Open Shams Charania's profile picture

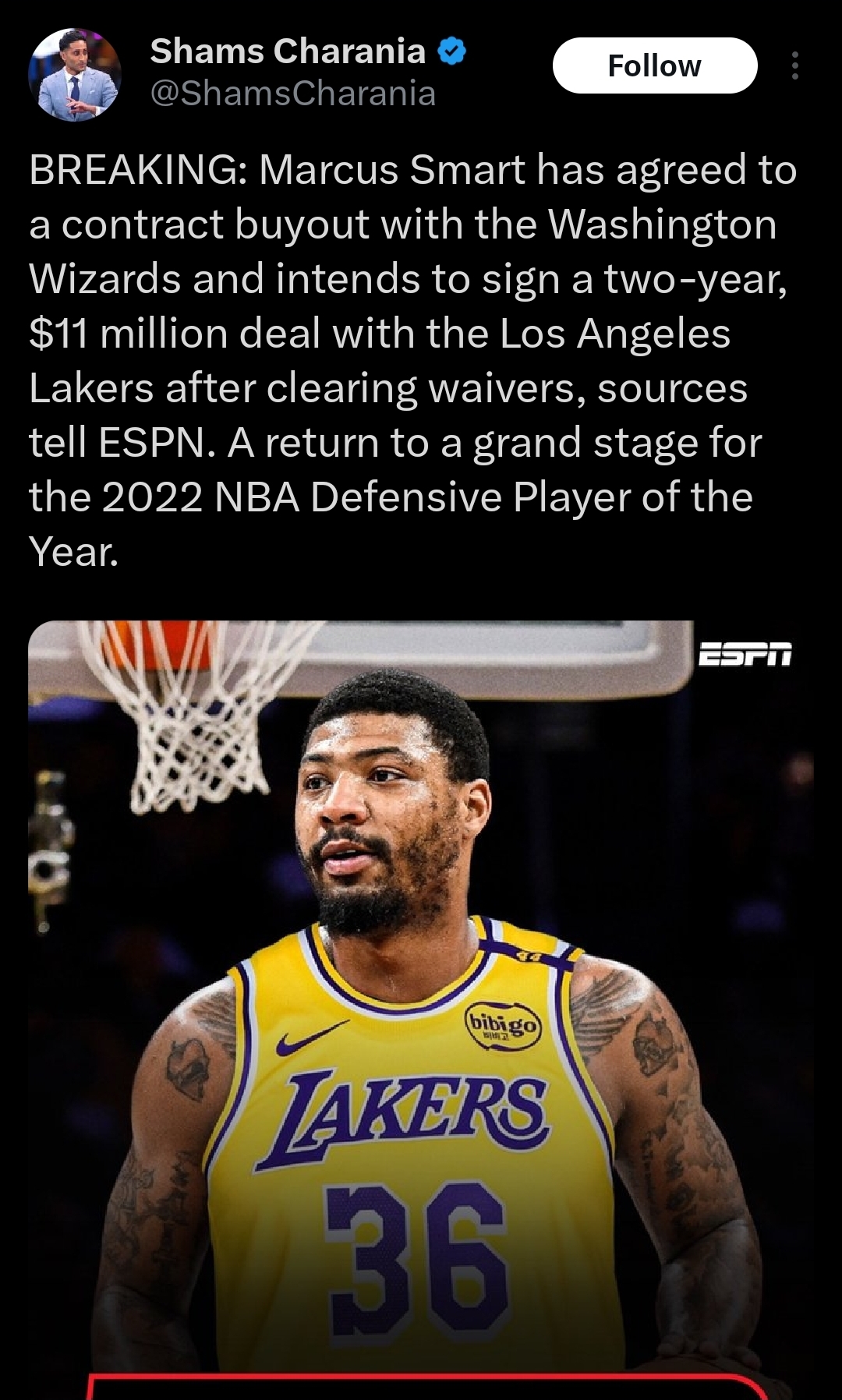(x=75, y=74)
